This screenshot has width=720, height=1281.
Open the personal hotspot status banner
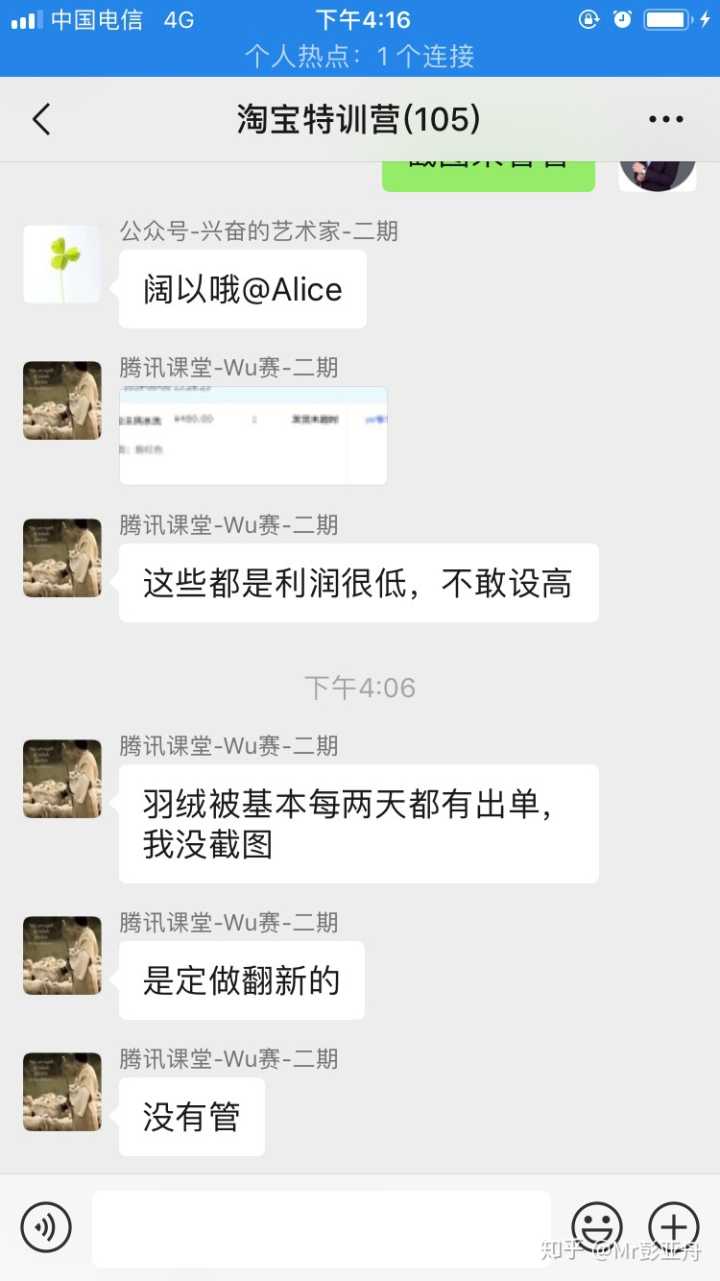tap(360, 56)
